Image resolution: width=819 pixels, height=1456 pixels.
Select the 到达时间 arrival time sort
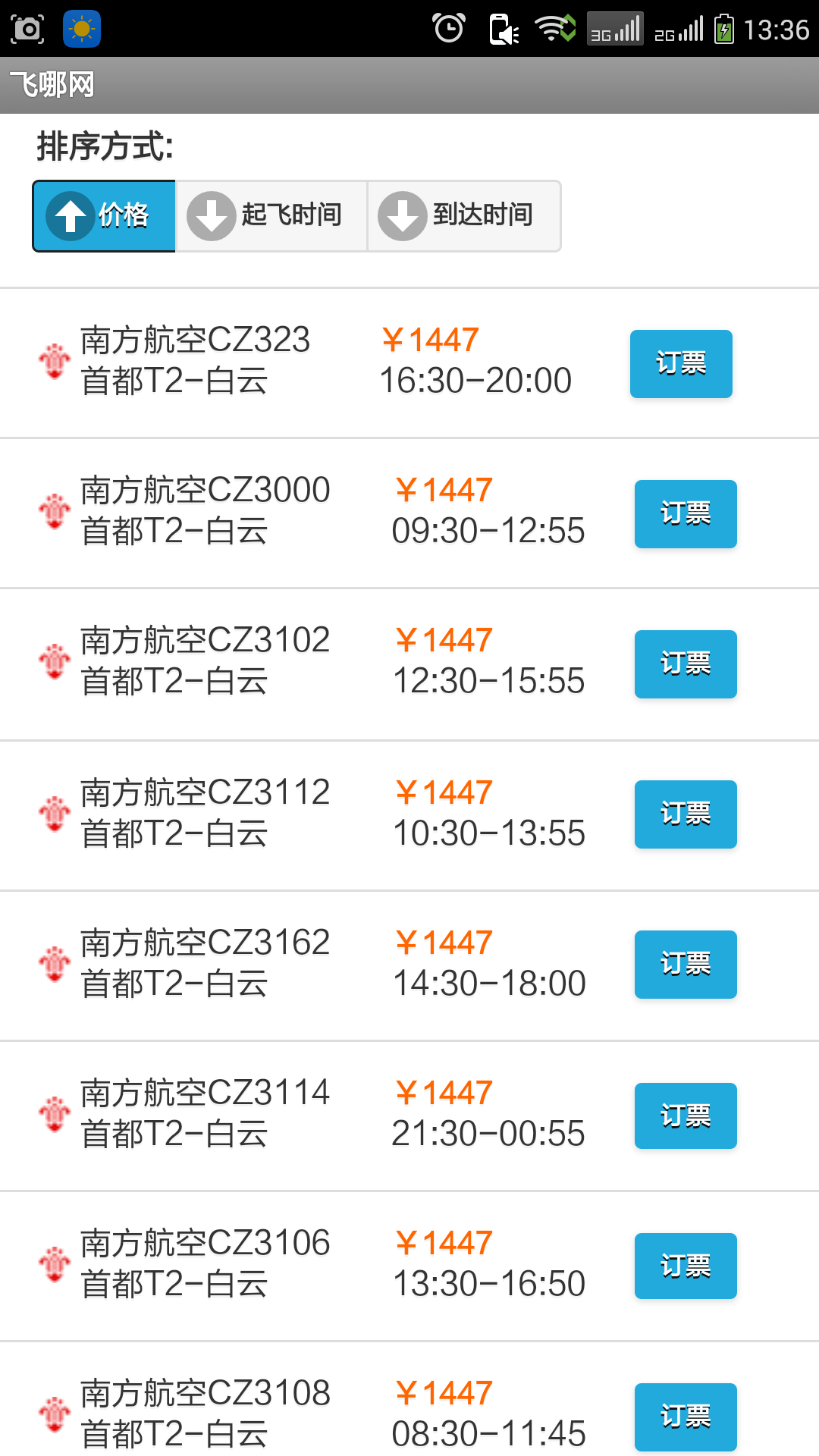click(x=463, y=216)
